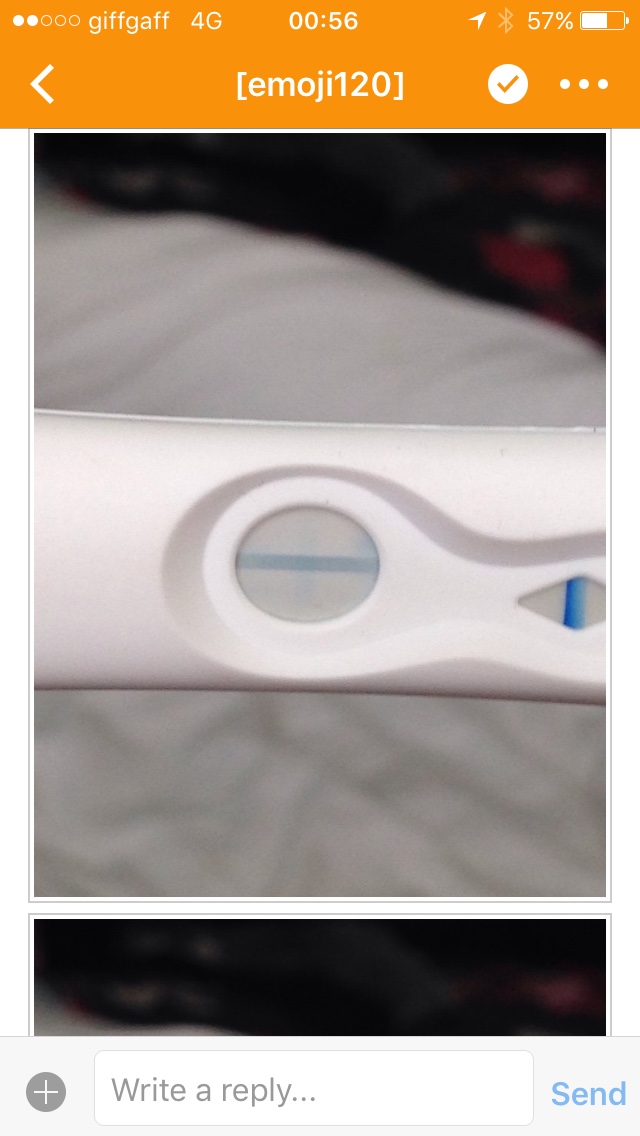The image size is (640, 1136).
Task: Tap the checkmark circle icon
Action: click(508, 85)
